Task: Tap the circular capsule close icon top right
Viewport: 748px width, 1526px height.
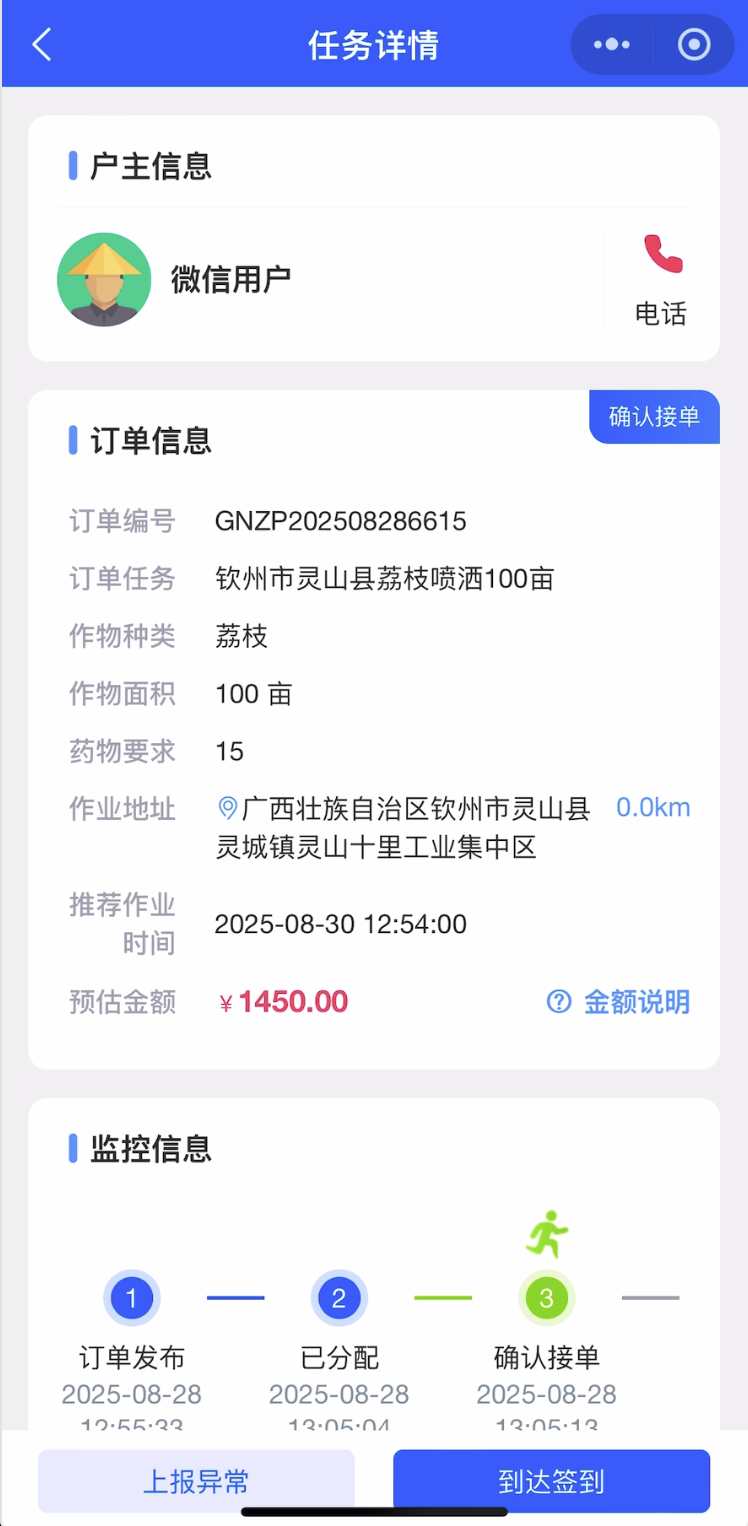Action: coord(693,44)
